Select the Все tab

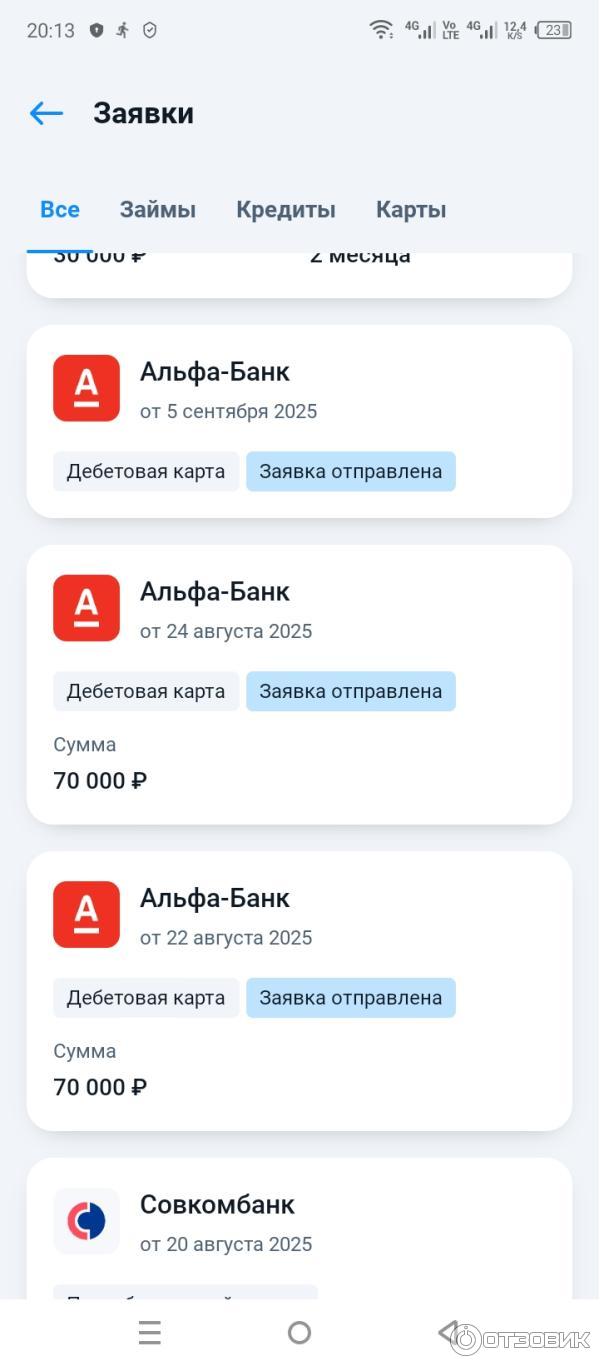point(60,210)
